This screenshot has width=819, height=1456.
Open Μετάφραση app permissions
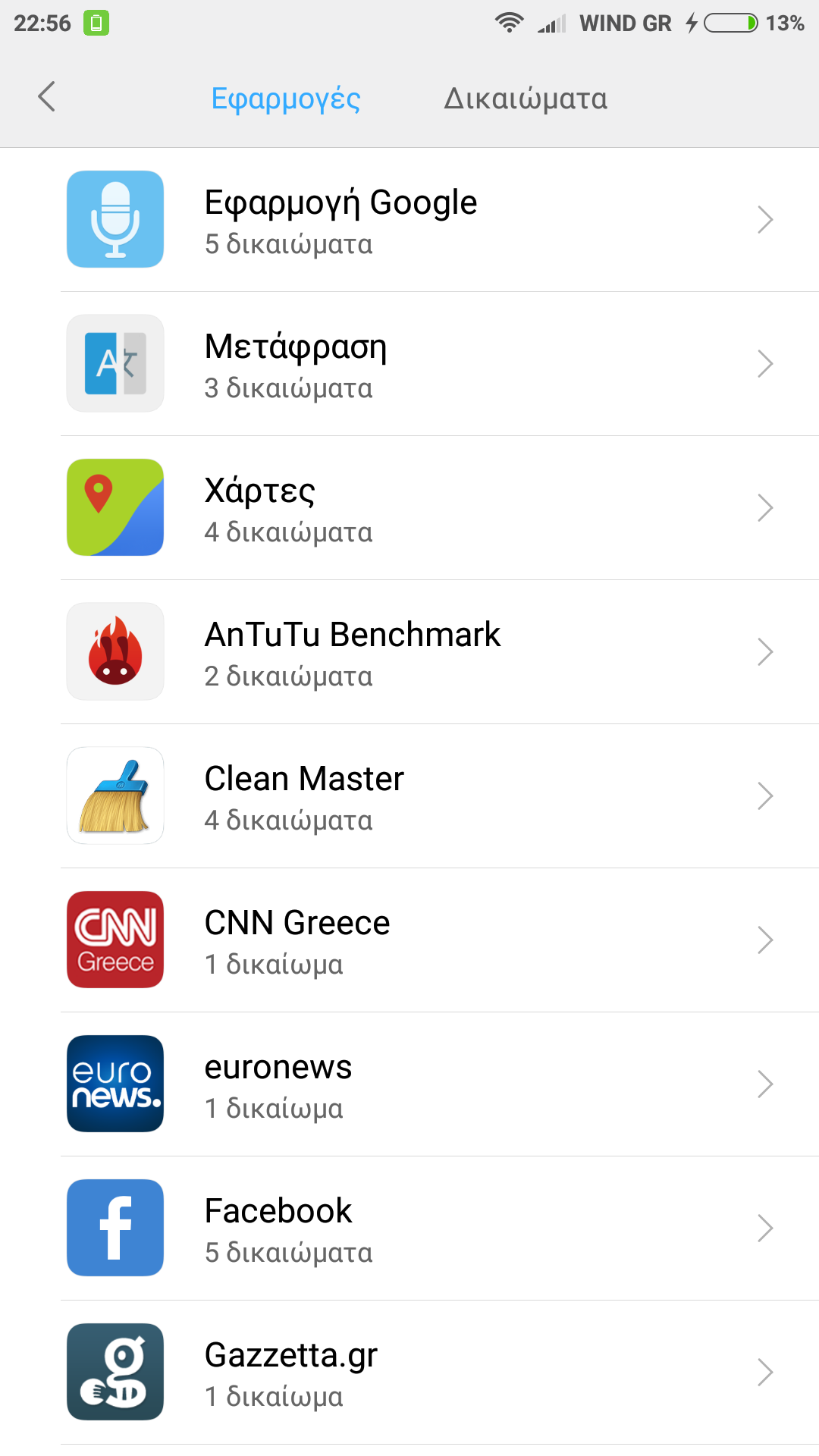pos(409,364)
